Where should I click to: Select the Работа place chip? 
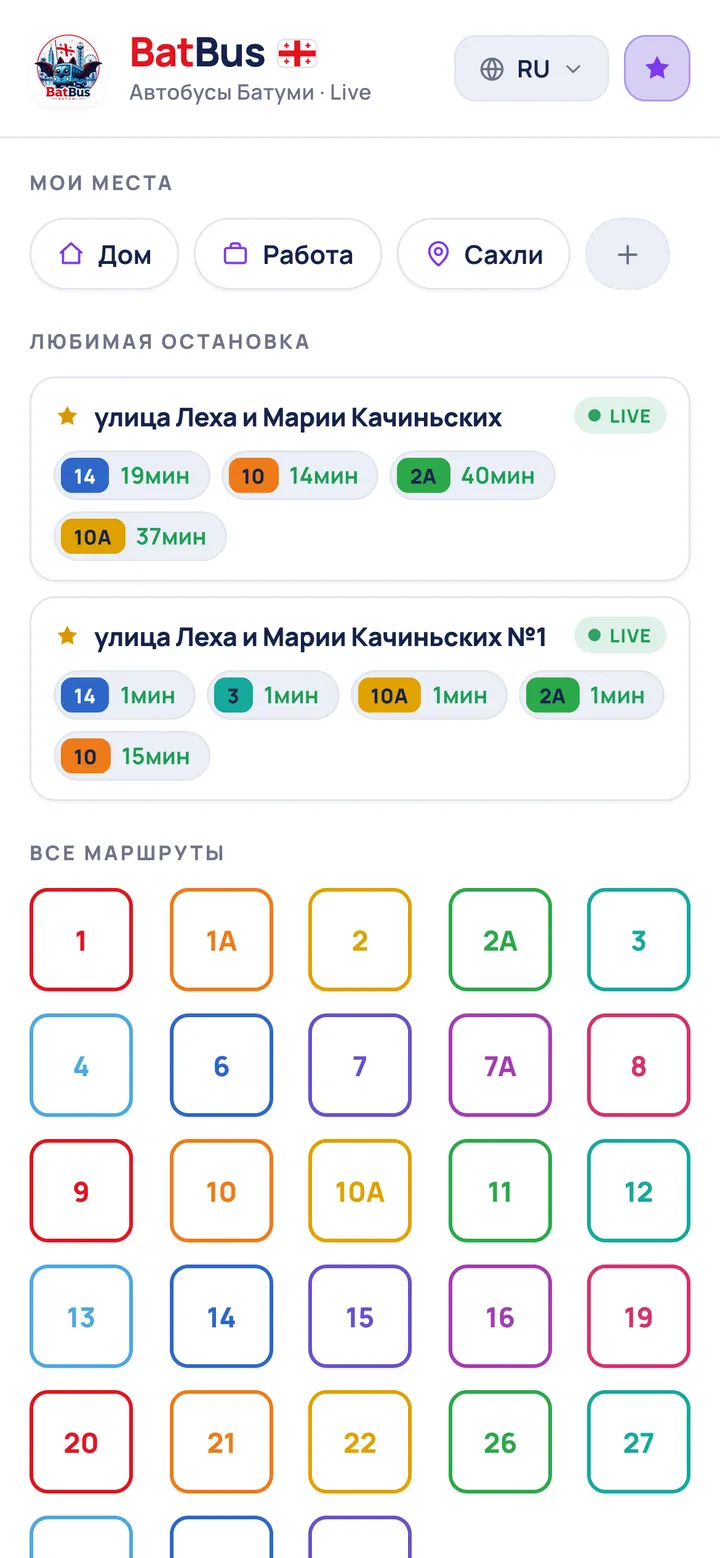288,254
